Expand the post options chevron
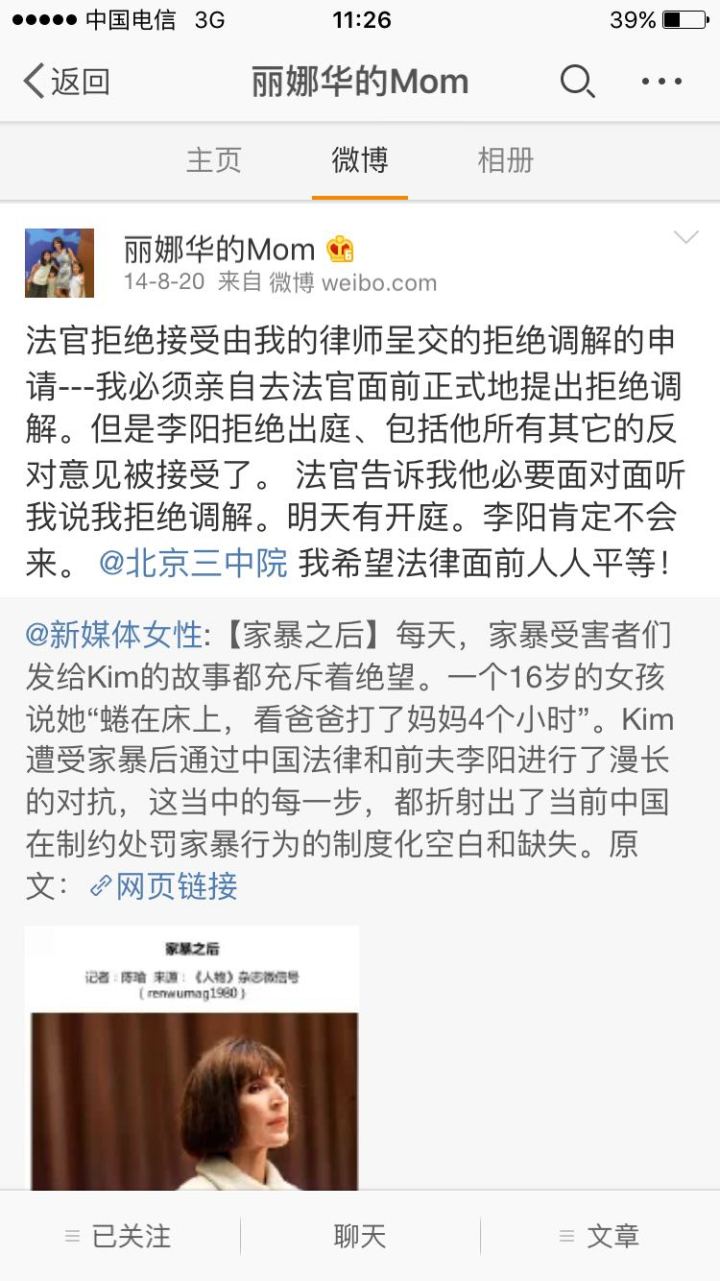This screenshot has width=720, height=1281. coord(686,237)
